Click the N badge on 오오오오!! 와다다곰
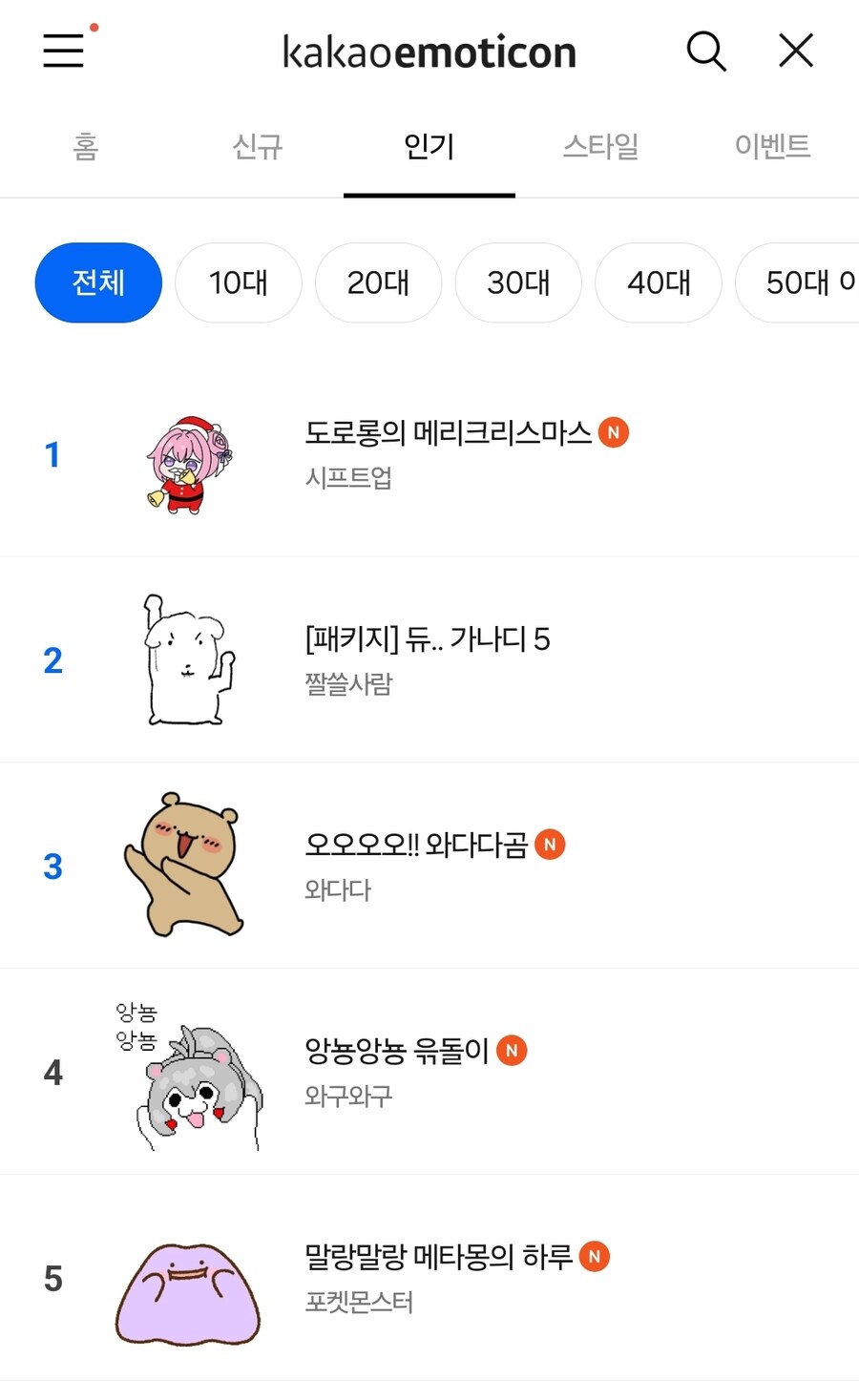The image size is (859, 1400). (549, 846)
